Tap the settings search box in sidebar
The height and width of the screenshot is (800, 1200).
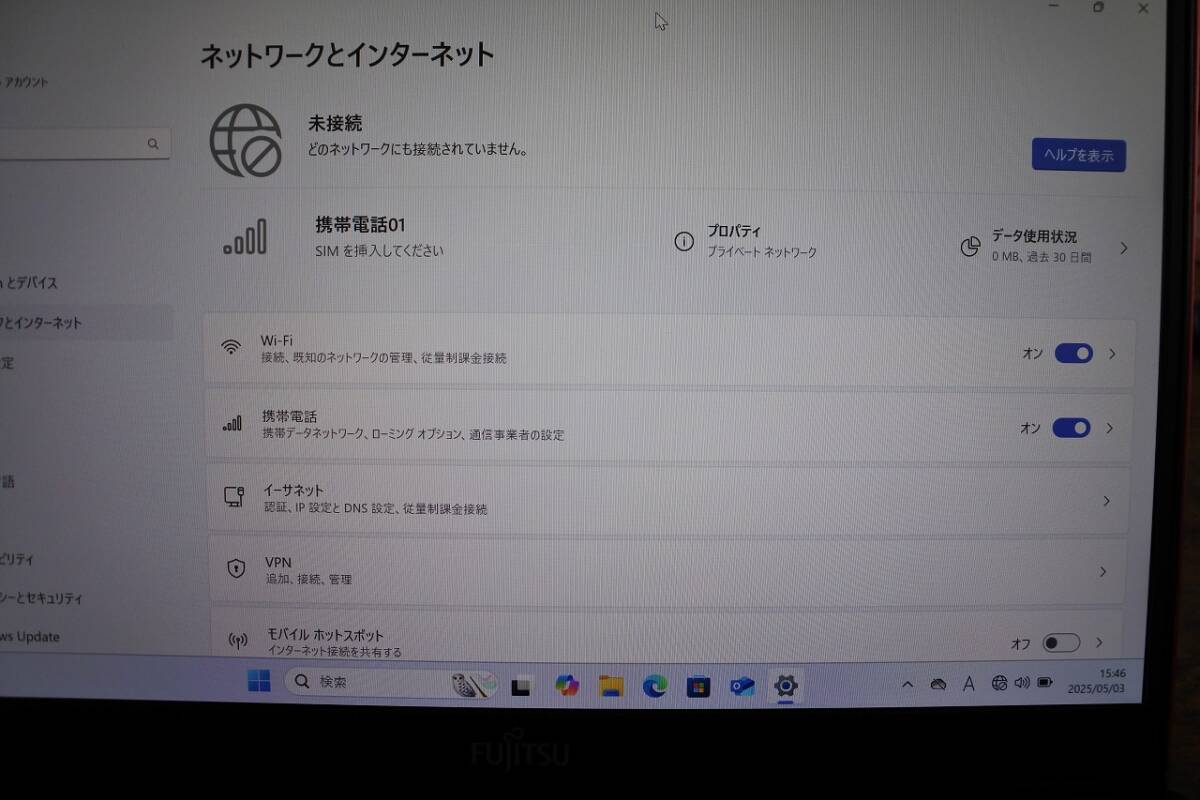pyautogui.click(x=80, y=144)
